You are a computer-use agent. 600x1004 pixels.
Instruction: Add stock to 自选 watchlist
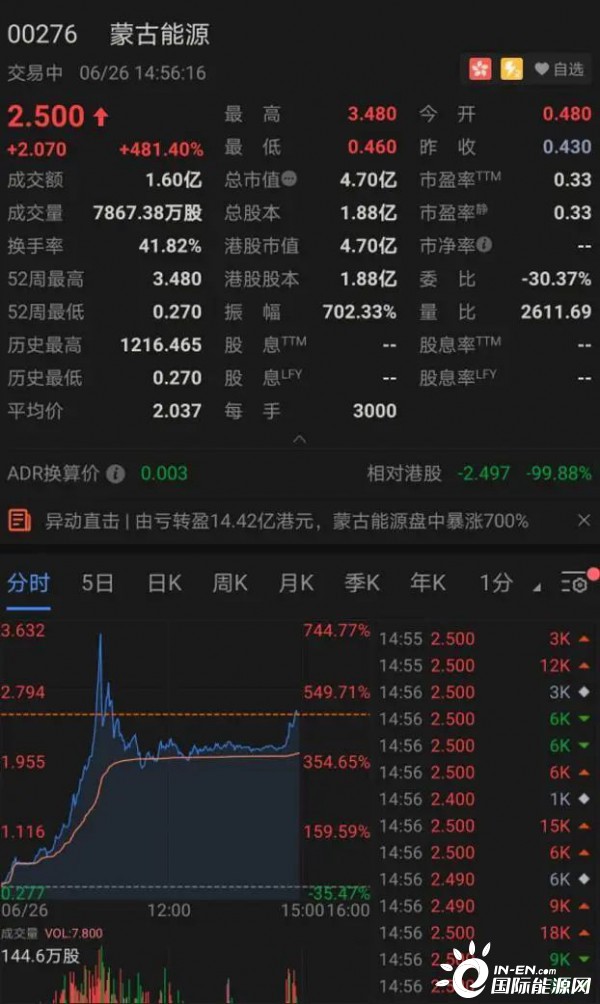[x=559, y=69]
